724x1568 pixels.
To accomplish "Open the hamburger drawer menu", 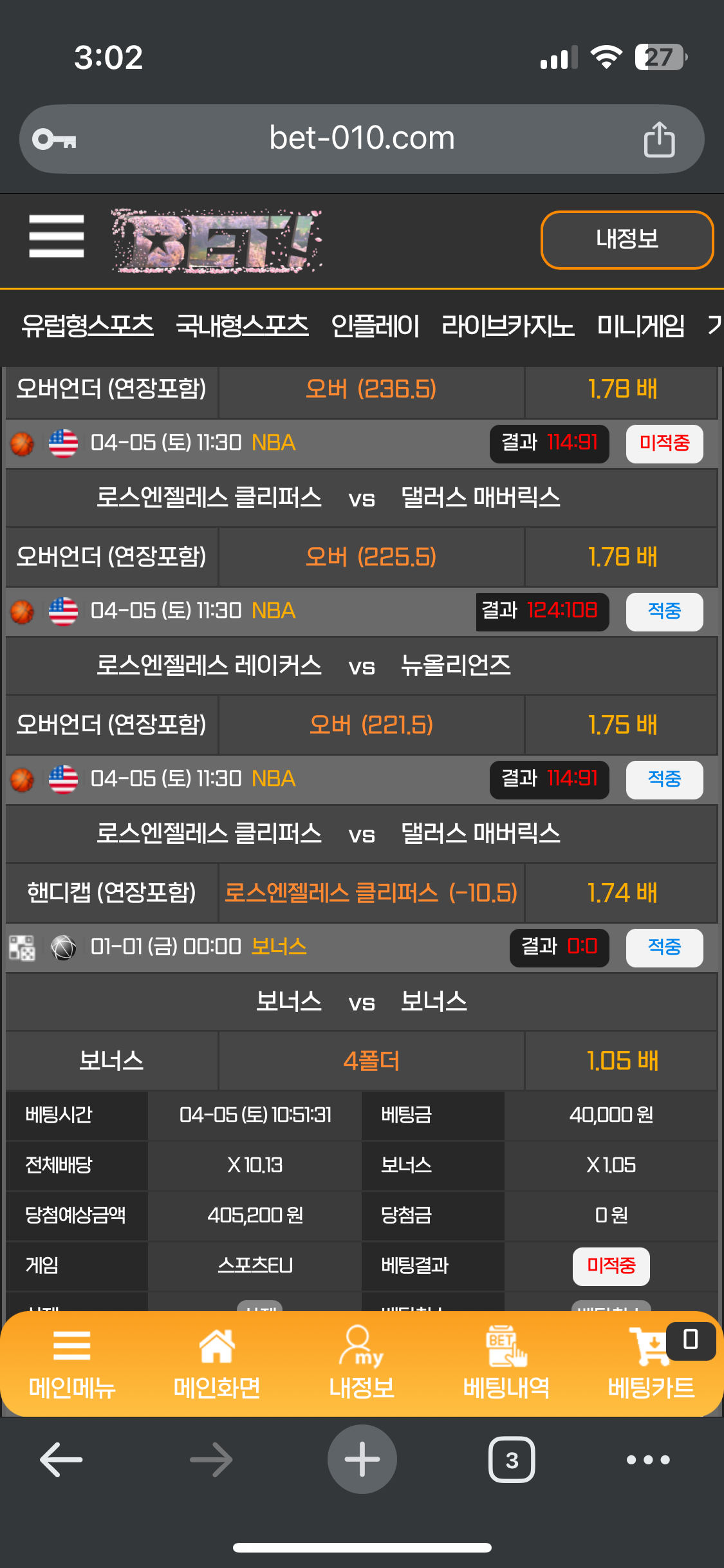I will click(x=57, y=236).
